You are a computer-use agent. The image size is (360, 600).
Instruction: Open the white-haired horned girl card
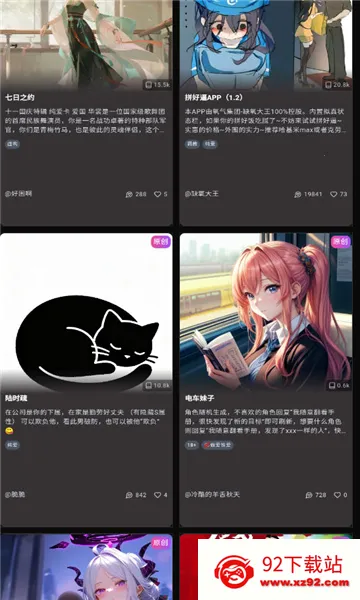coord(86,567)
